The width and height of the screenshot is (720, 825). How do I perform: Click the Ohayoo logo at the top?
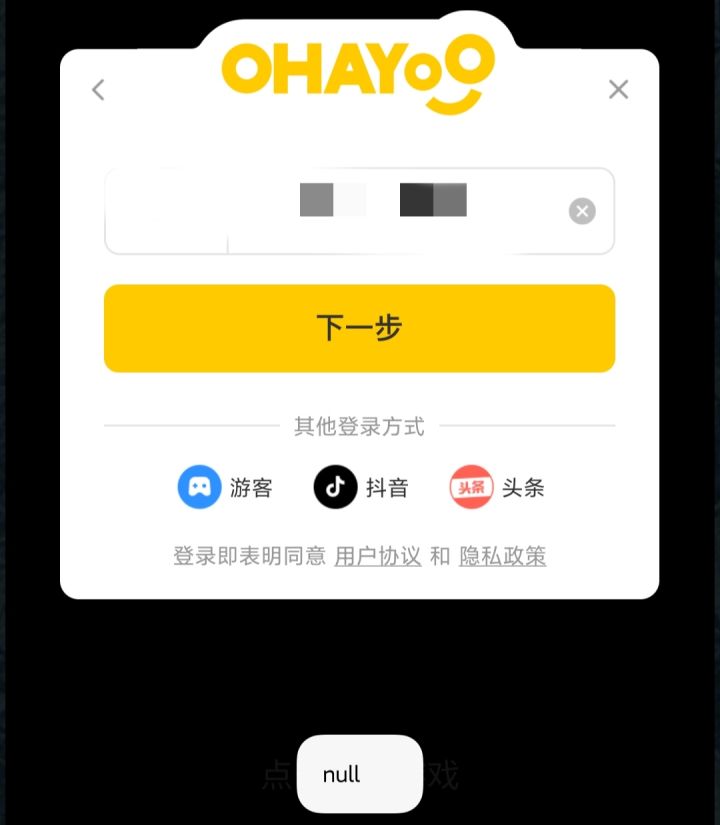[x=358, y=70]
